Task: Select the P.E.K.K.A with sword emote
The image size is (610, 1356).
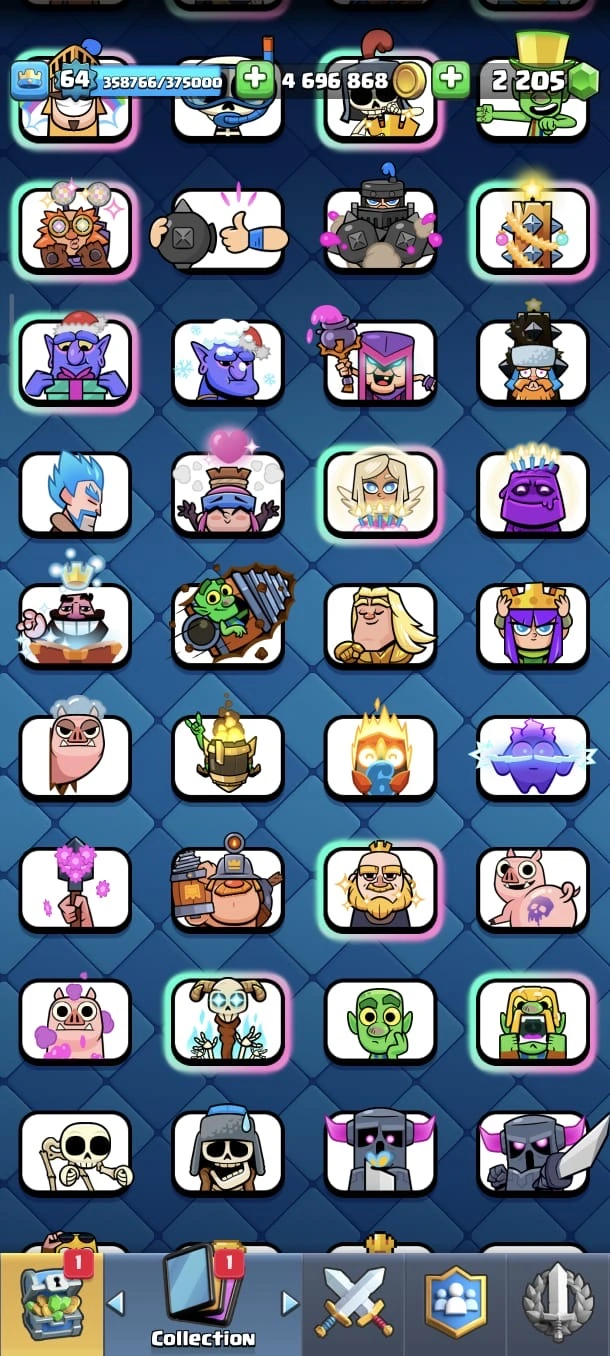Action: click(x=533, y=1152)
